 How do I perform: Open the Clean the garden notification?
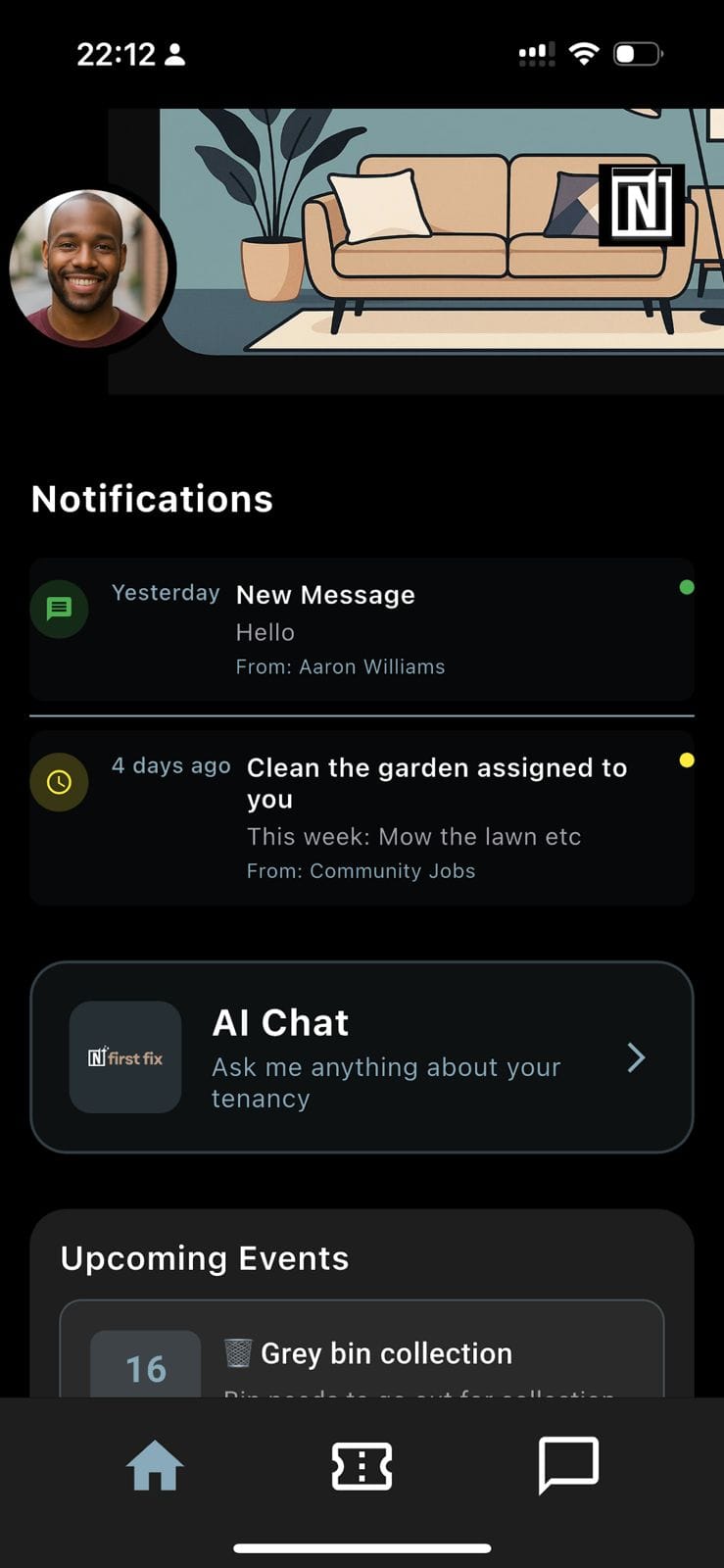point(362,817)
